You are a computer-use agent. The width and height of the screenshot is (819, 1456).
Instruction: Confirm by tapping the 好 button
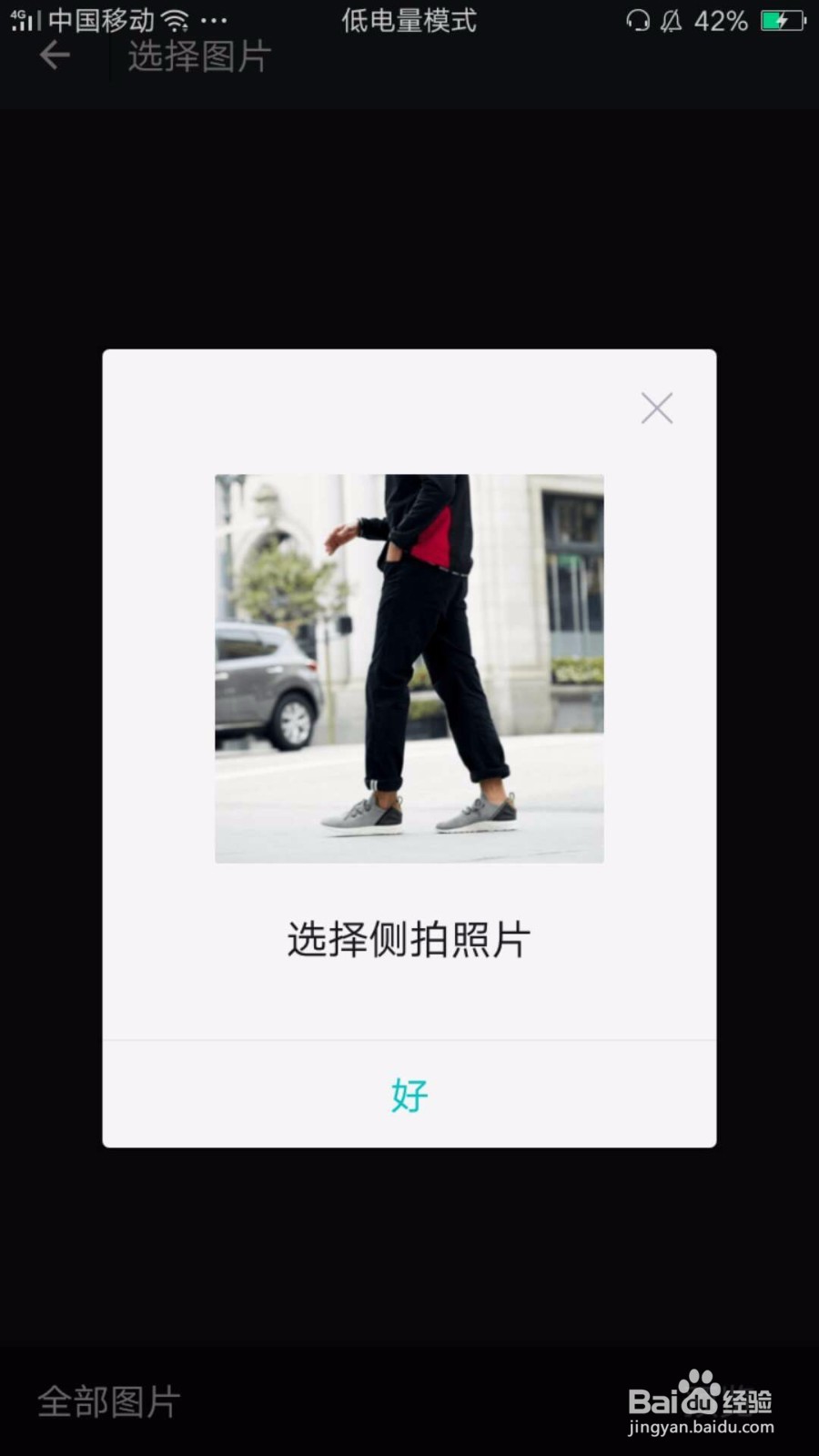click(x=409, y=1096)
